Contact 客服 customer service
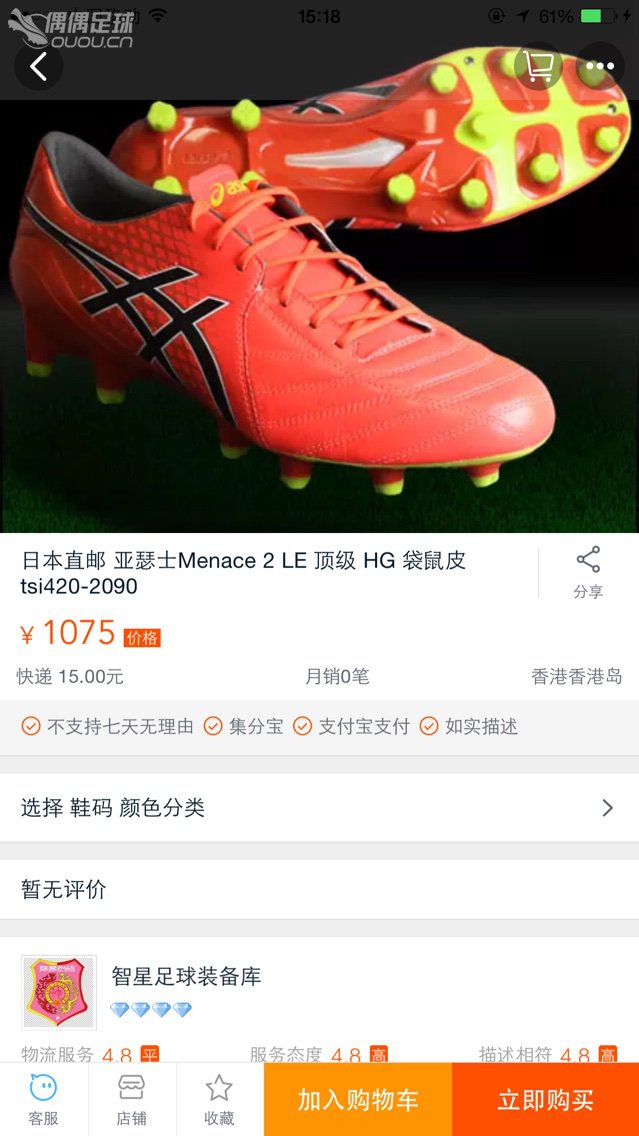This screenshot has height=1136, width=639. click(x=43, y=1099)
